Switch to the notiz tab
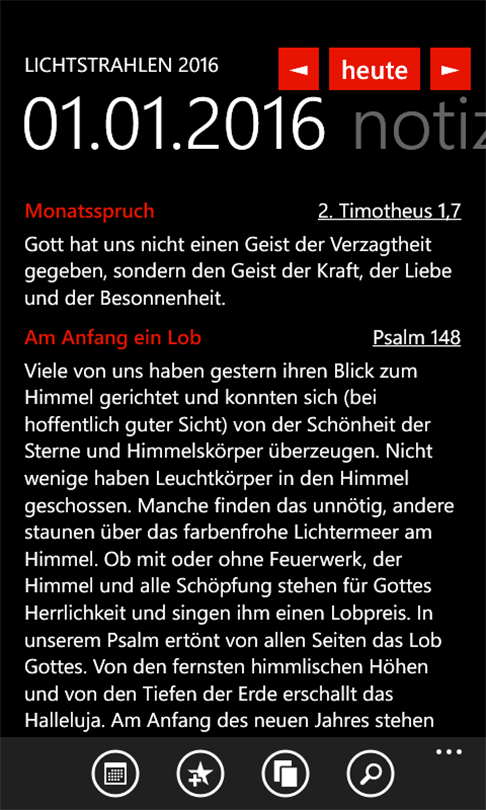This screenshot has height=810, width=486. click(420, 125)
